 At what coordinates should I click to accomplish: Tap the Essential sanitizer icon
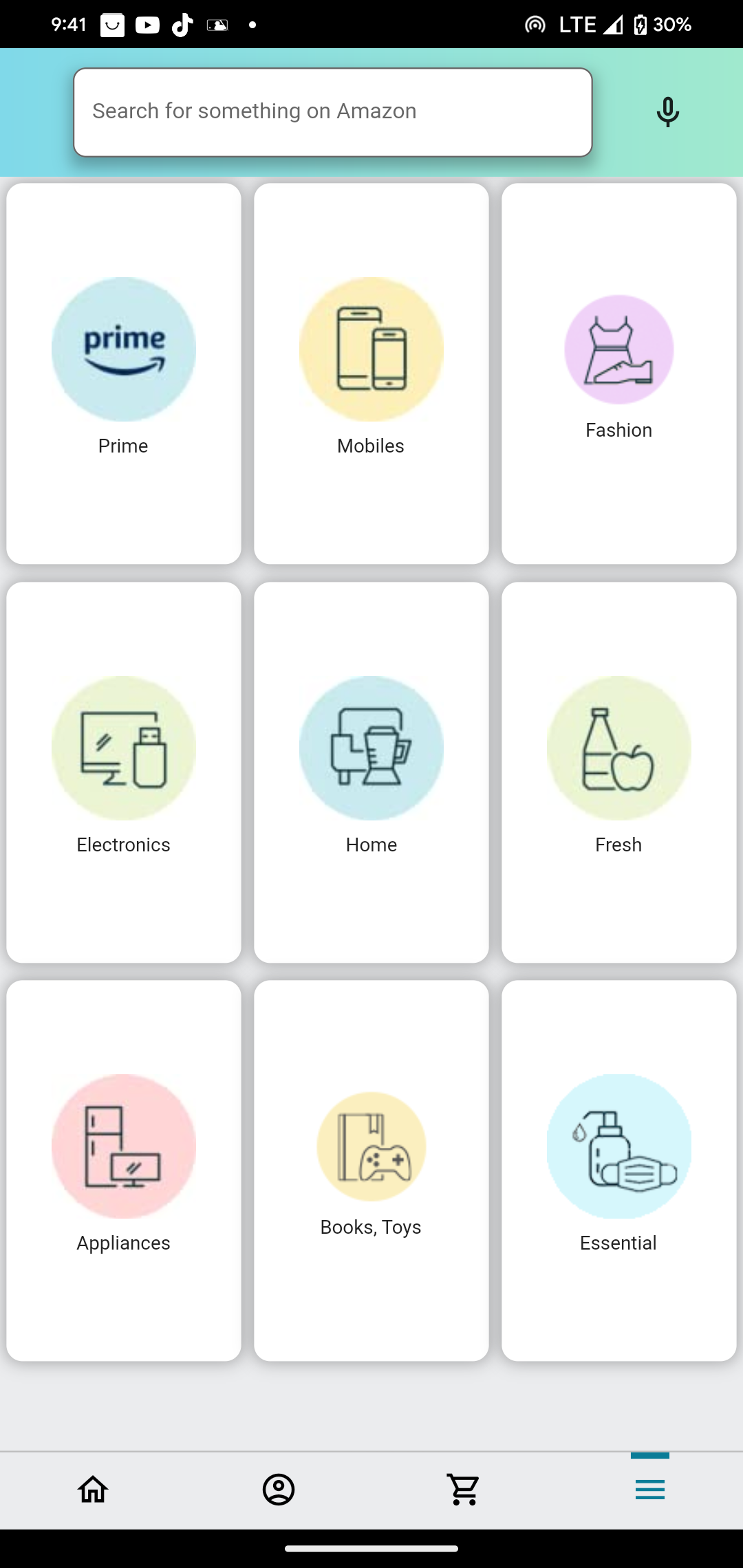pos(618,1146)
